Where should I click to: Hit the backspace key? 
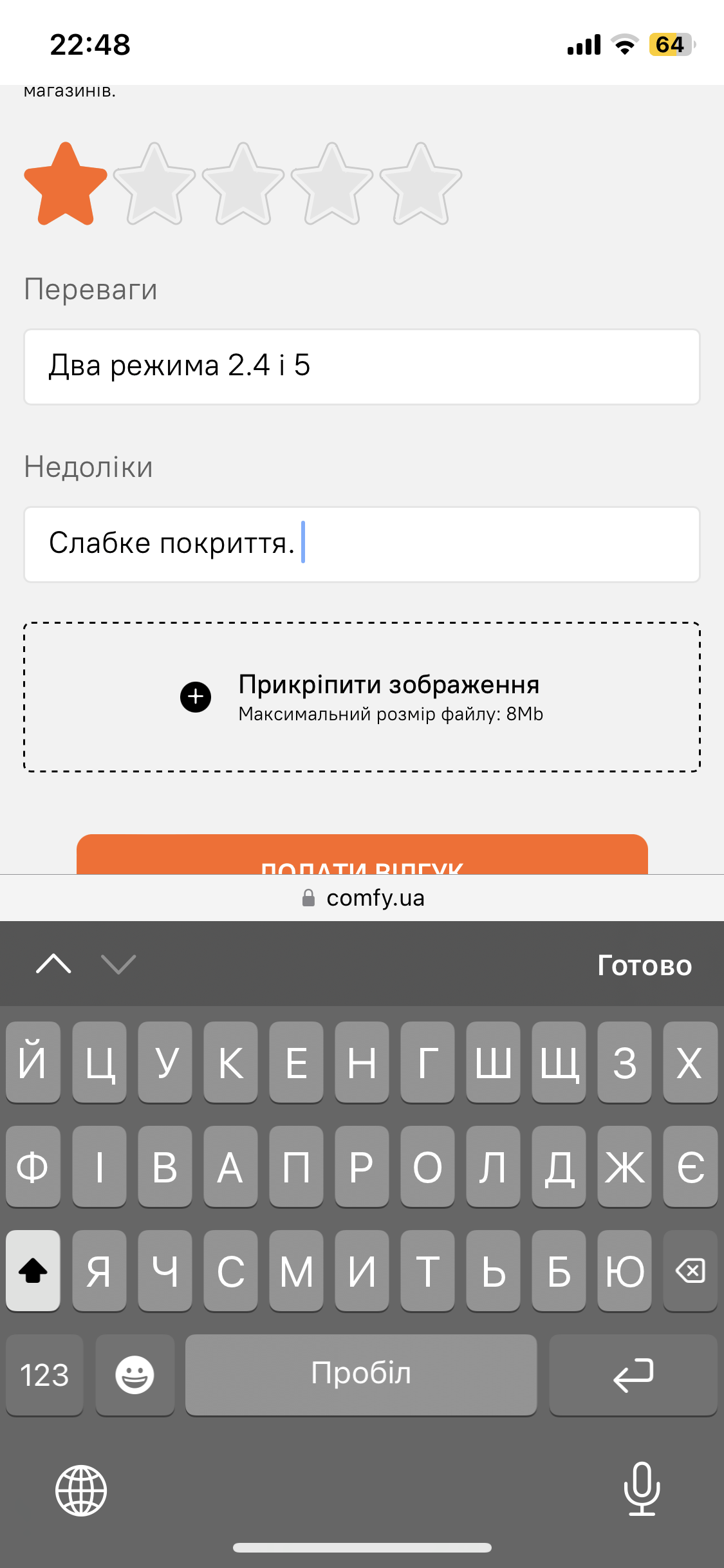tap(690, 1271)
